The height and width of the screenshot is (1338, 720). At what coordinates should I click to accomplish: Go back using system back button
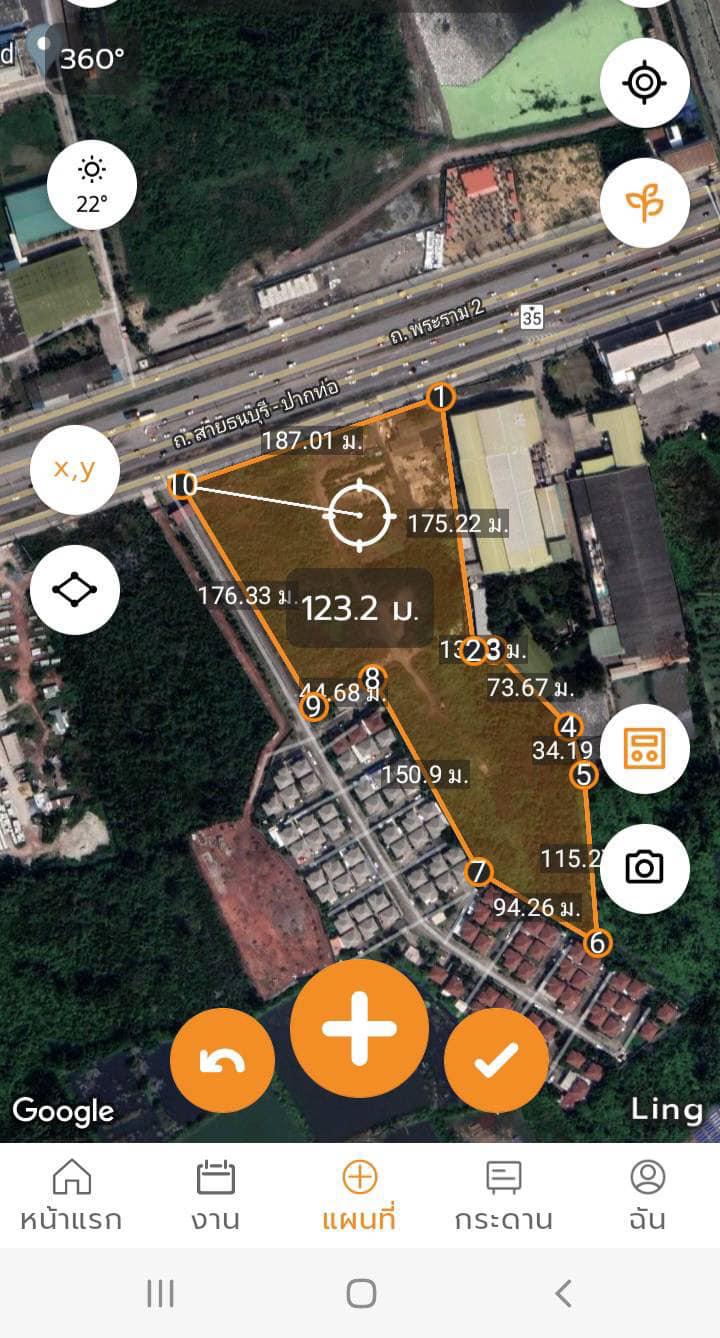[x=563, y=1293]
